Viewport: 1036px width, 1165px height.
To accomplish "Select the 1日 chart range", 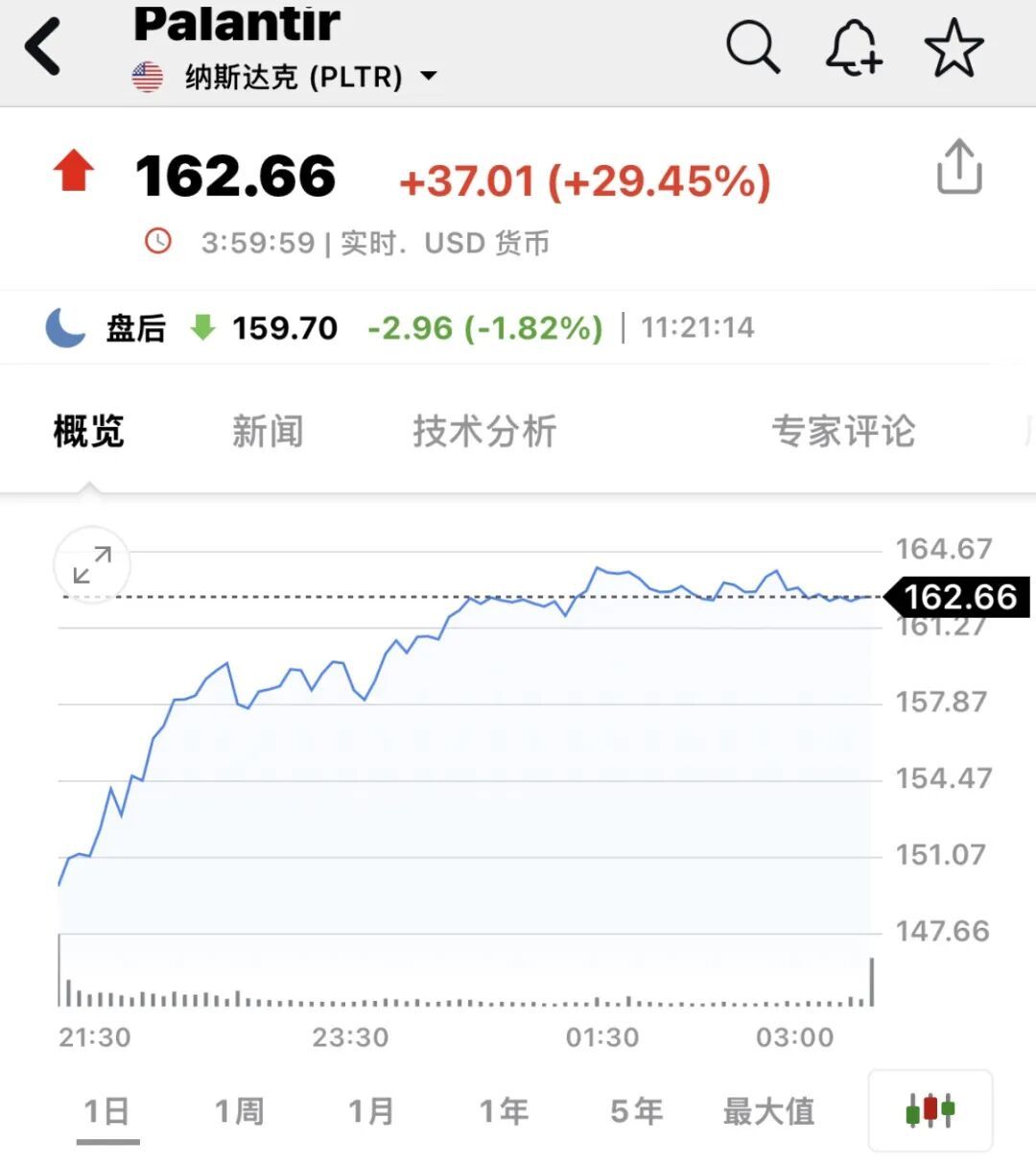I will point(107,1111).
